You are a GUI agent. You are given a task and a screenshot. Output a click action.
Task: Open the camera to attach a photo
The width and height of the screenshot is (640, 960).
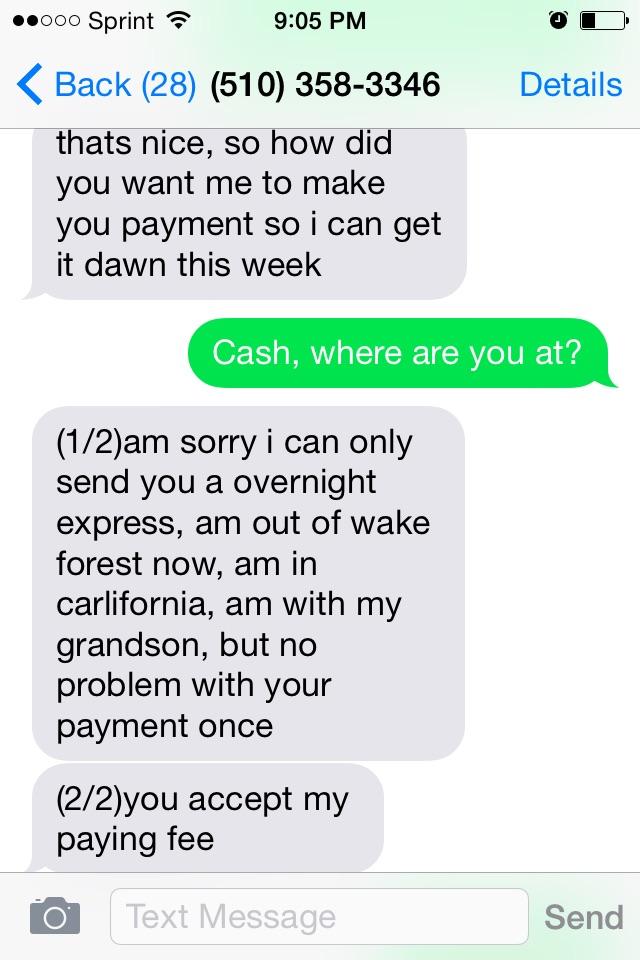coord(55,915)
